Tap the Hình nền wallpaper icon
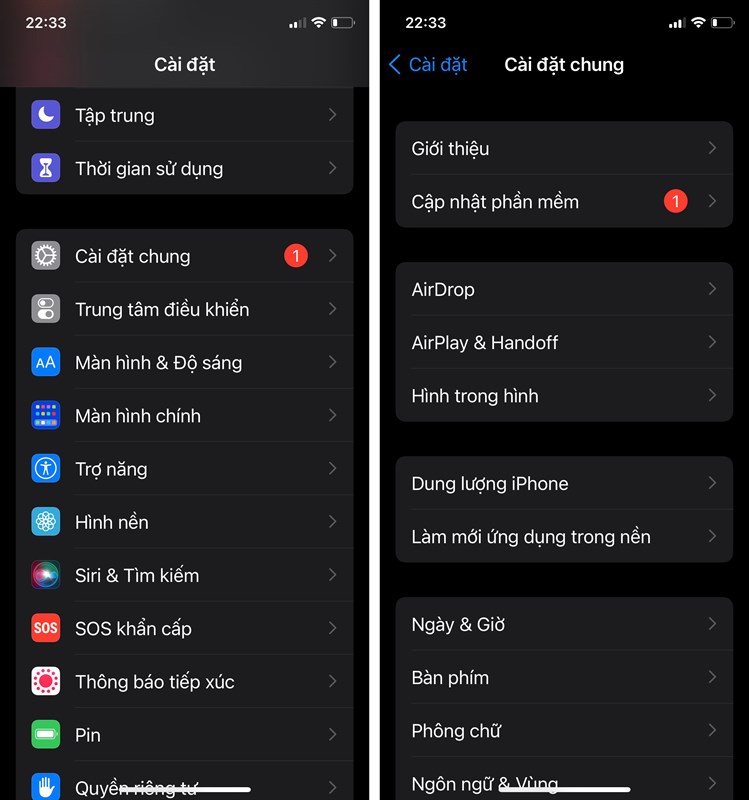This screenshot has height=800, width=749. (x=45, y=522)
